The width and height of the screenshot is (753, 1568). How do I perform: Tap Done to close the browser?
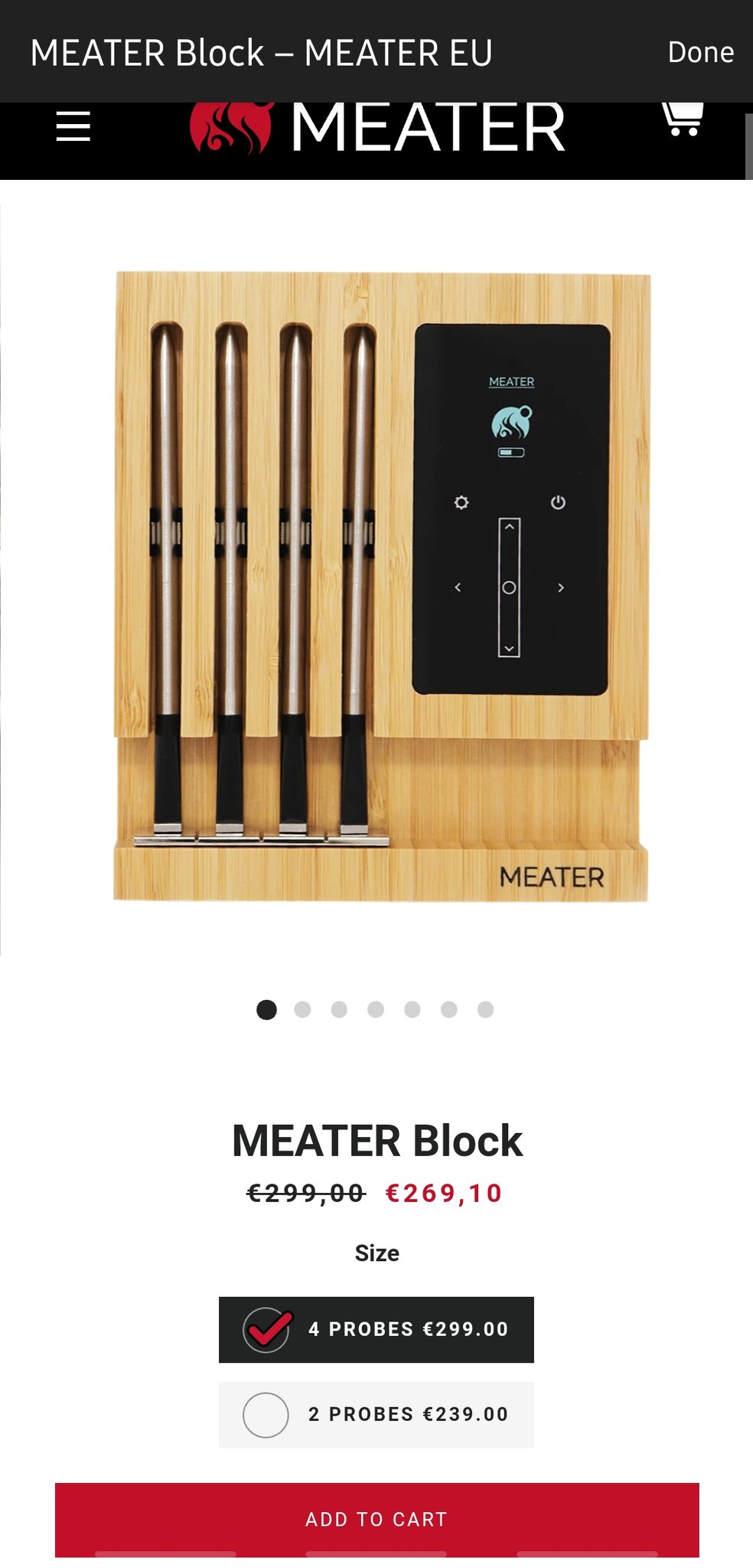click(x=699, y=52)
